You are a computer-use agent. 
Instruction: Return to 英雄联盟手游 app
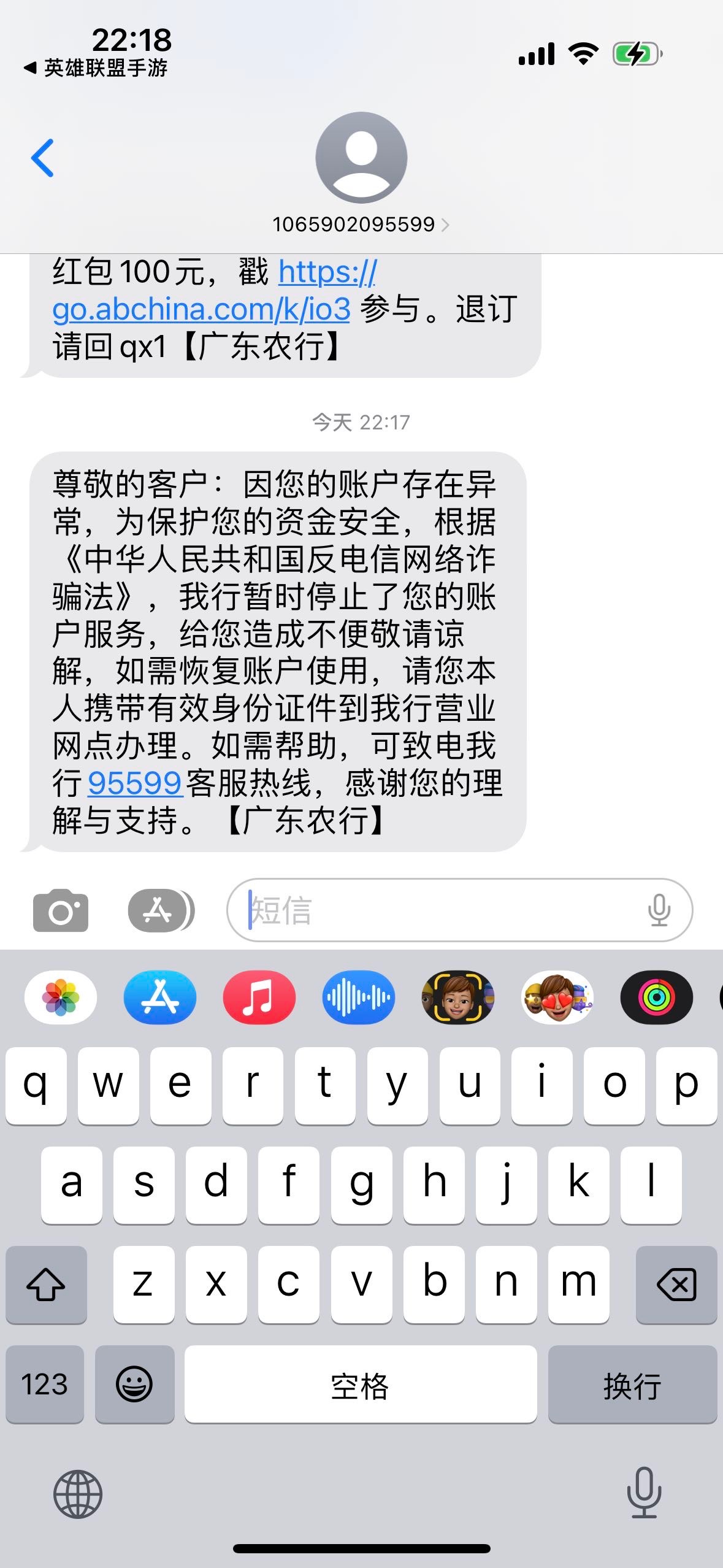pos(96,67)
